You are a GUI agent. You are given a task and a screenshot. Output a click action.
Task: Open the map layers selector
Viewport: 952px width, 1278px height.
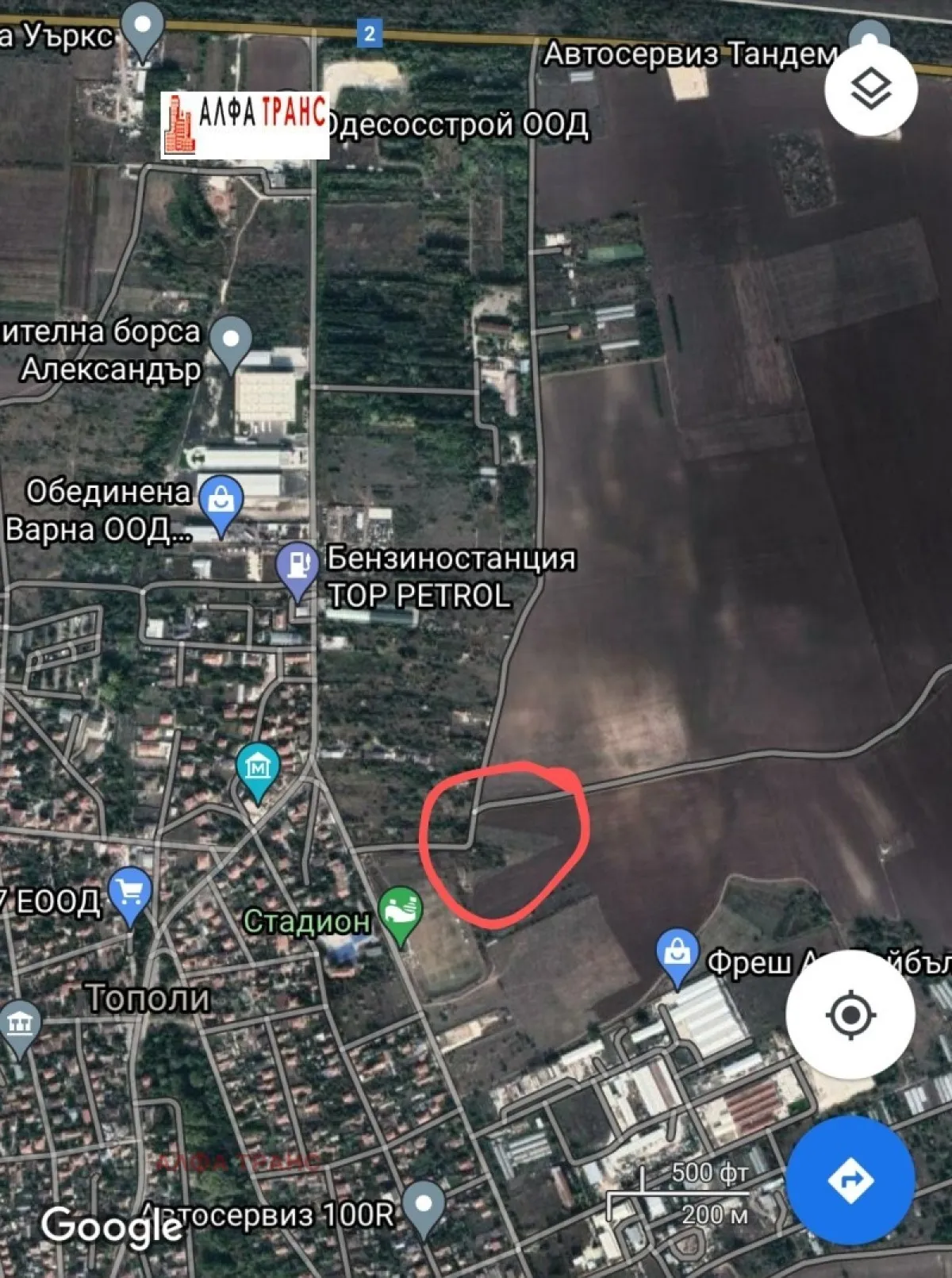coord(870,89)
